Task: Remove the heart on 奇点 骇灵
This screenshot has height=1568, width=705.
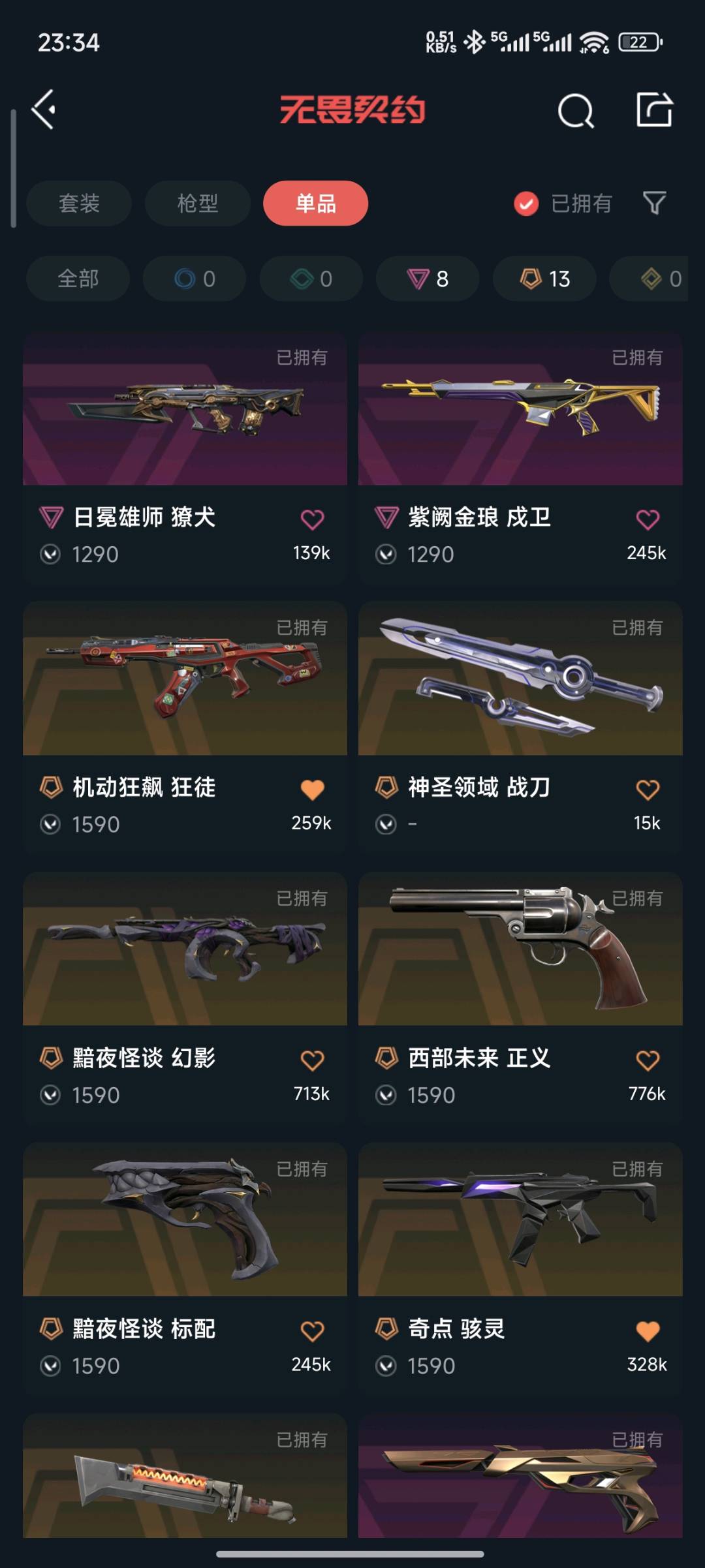Action: click(648, 1331)
